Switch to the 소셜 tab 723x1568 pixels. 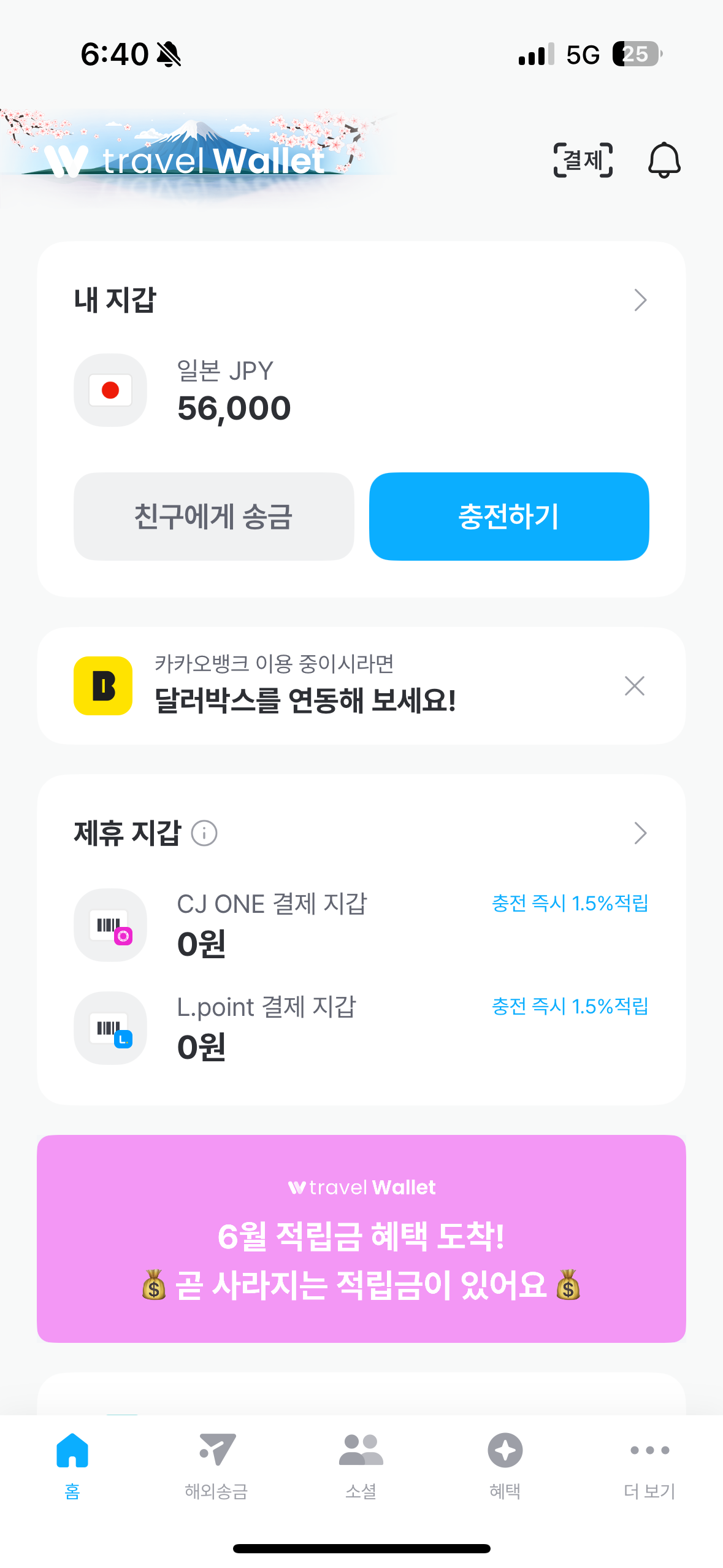point(361,1465)
